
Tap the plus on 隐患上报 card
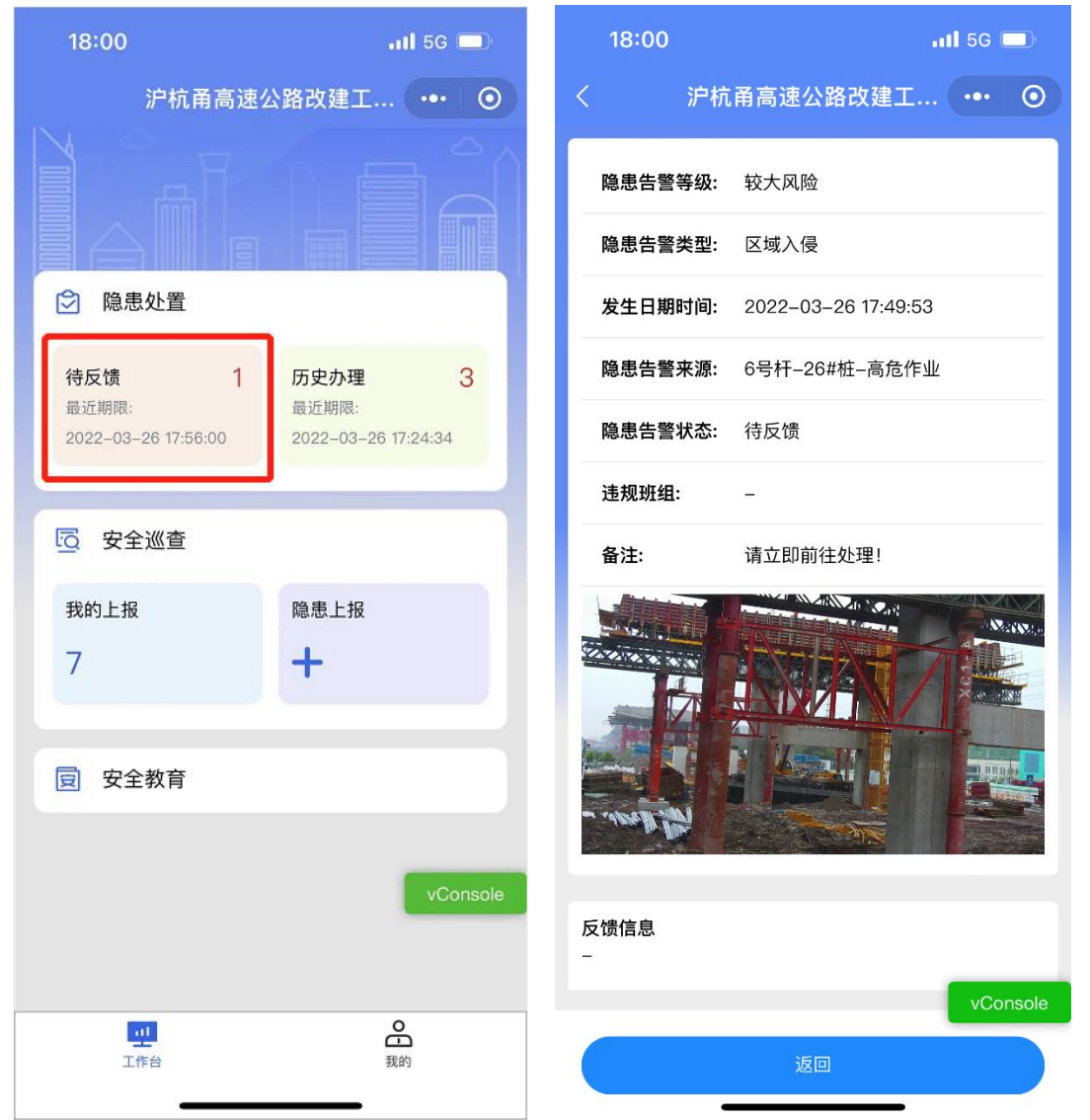tap(307, 662)
